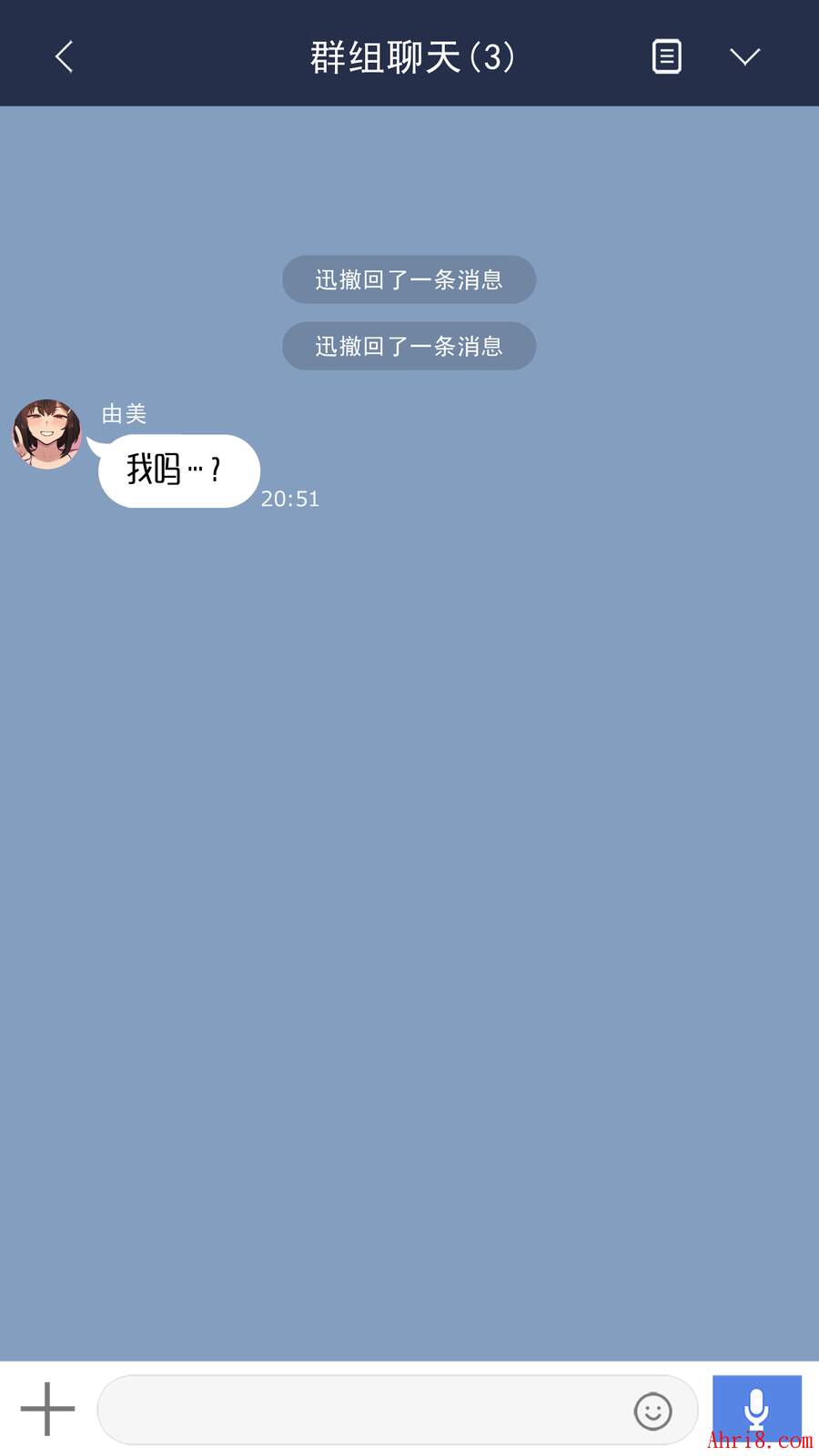The image size is (819, 1456).
Task: Open the plus attachment menu
Action: click(47, 1409)
